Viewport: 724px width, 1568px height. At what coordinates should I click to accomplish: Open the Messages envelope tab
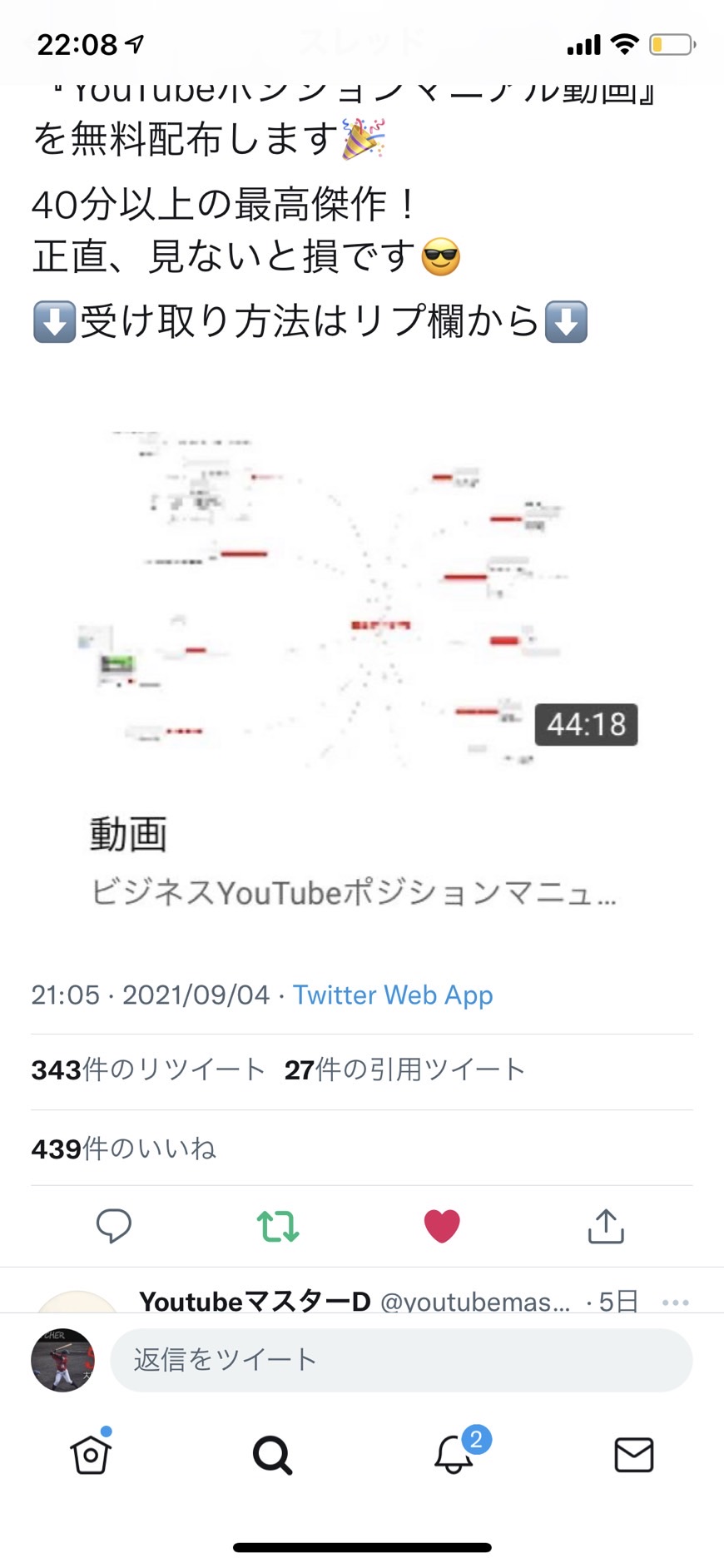(x=634, y=1455)
